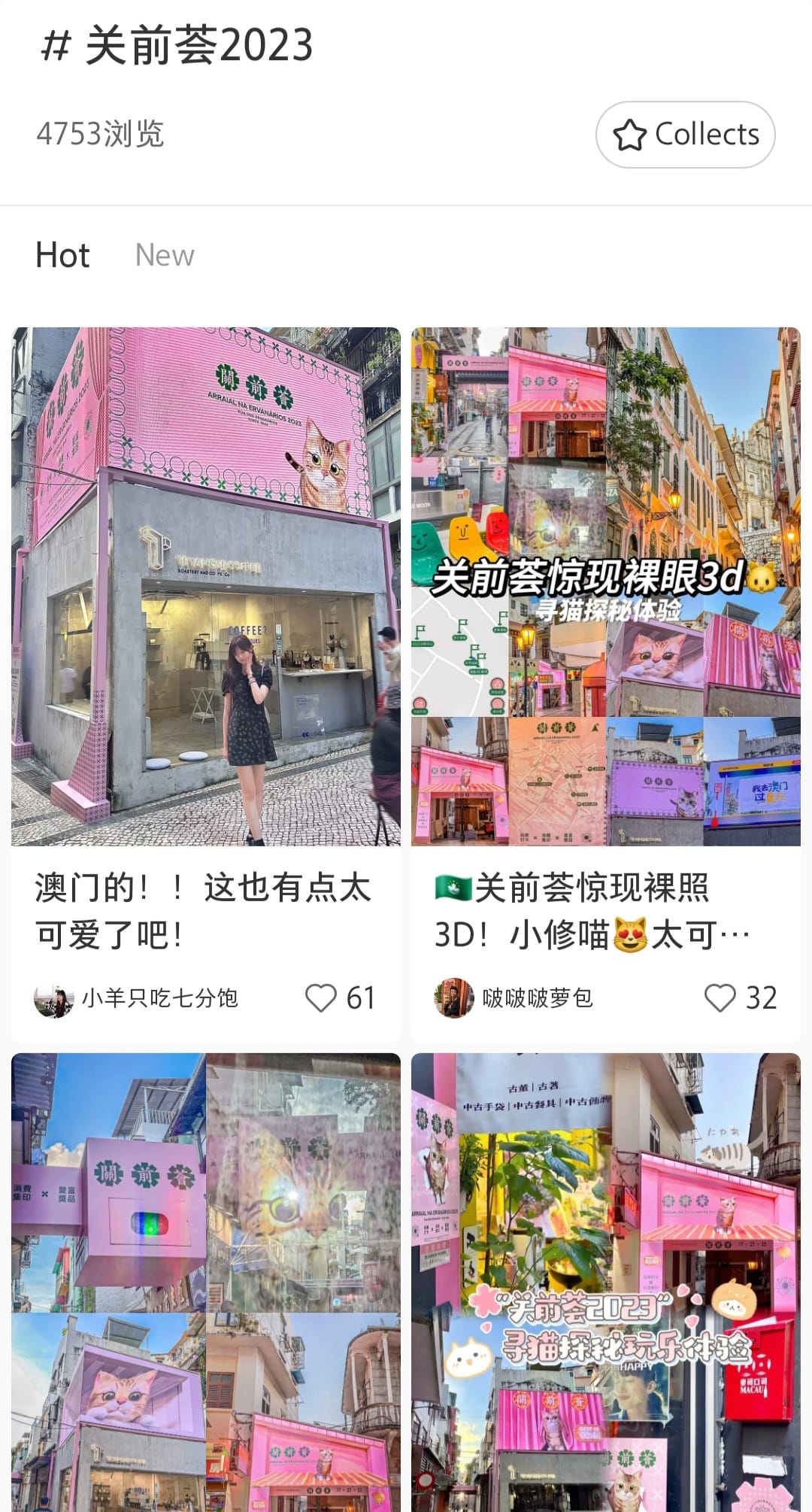Viewport: 812px width, 1512px height.
Task: Tap the Collects button
Action: (685, 135)
